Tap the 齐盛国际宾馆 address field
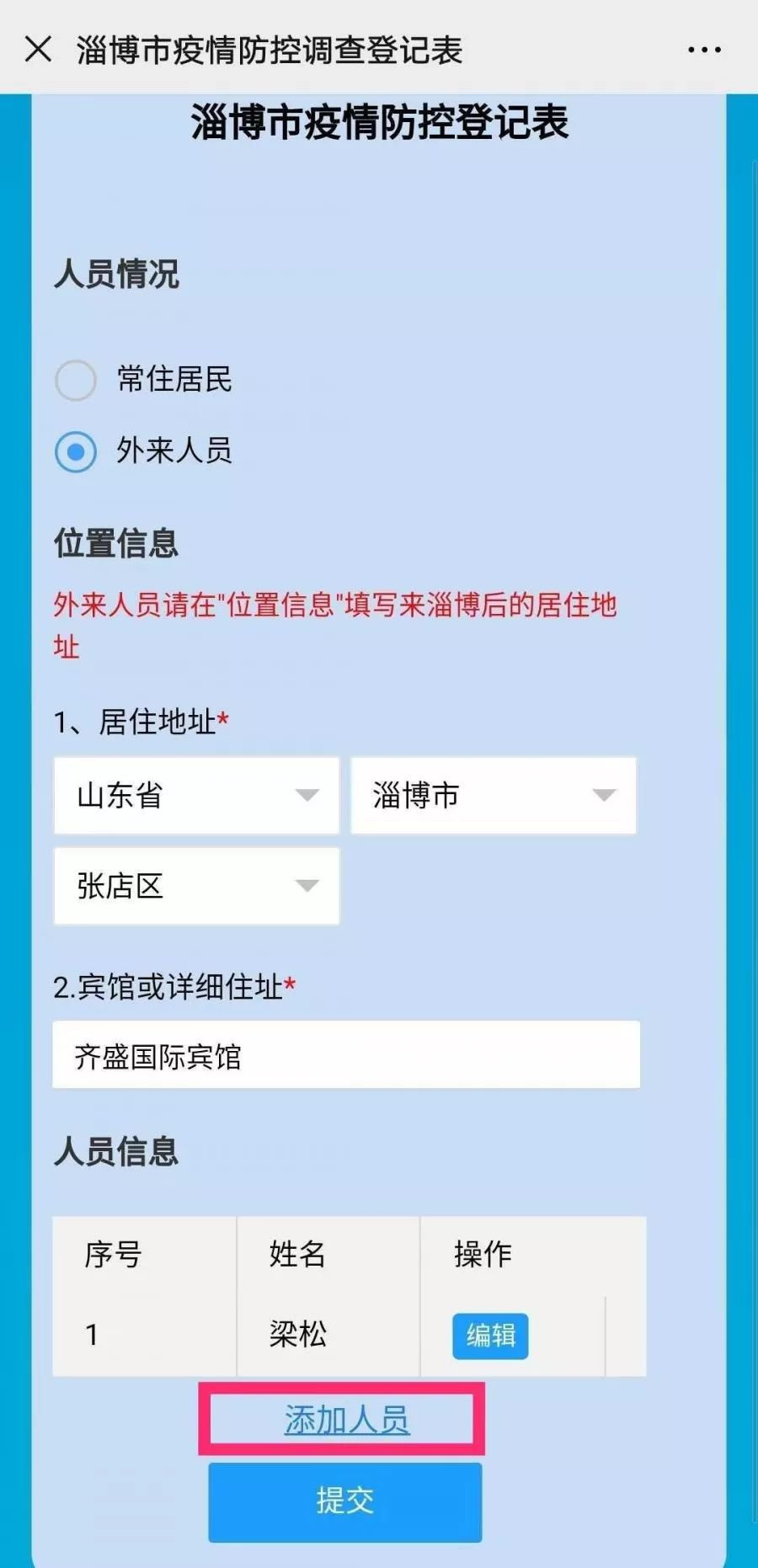The width and height of the screenshot is (758, 1568). pyautogui.click(x=345, y=1054)
